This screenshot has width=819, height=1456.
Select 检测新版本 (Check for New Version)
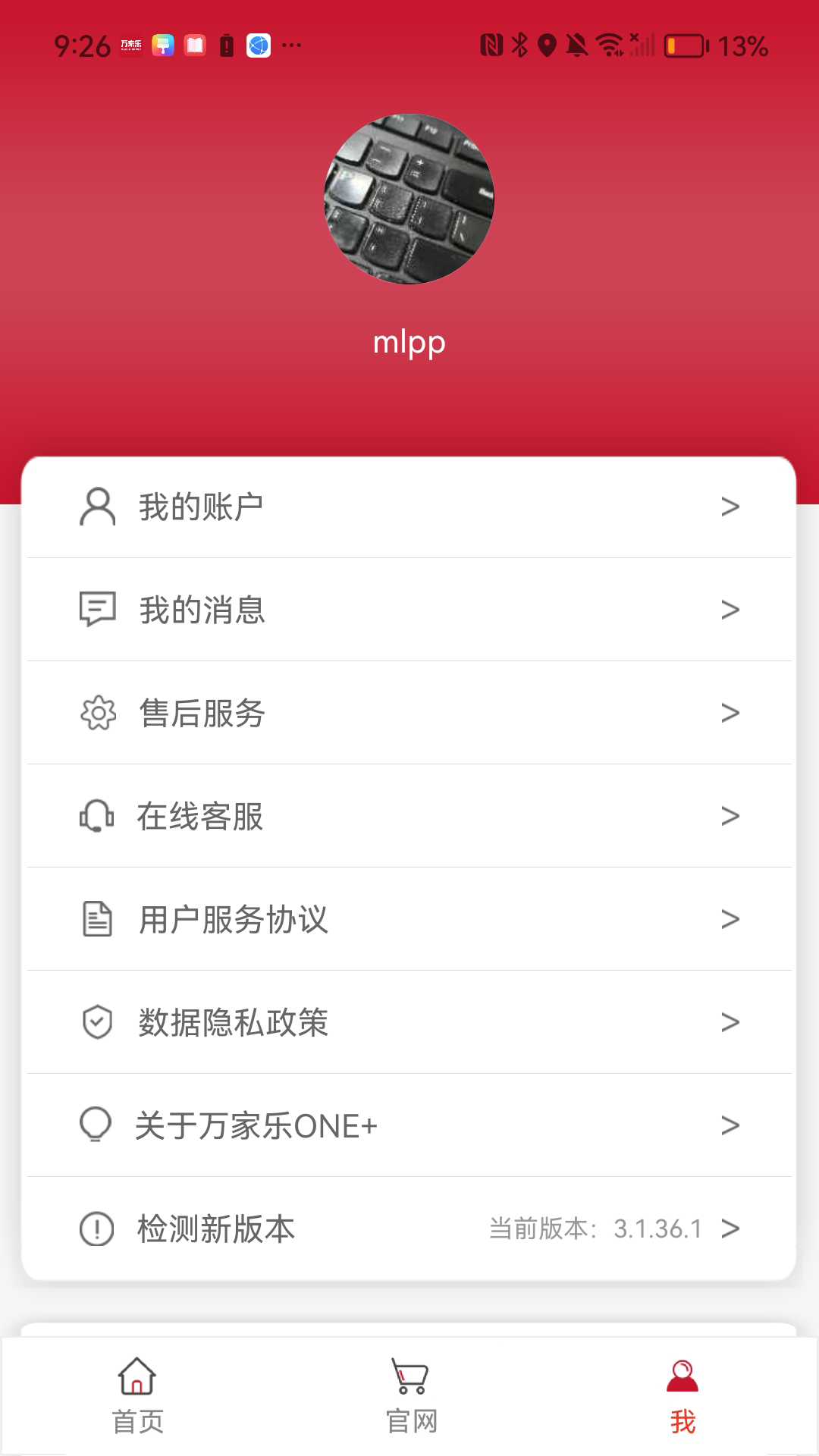point(409,1228)
